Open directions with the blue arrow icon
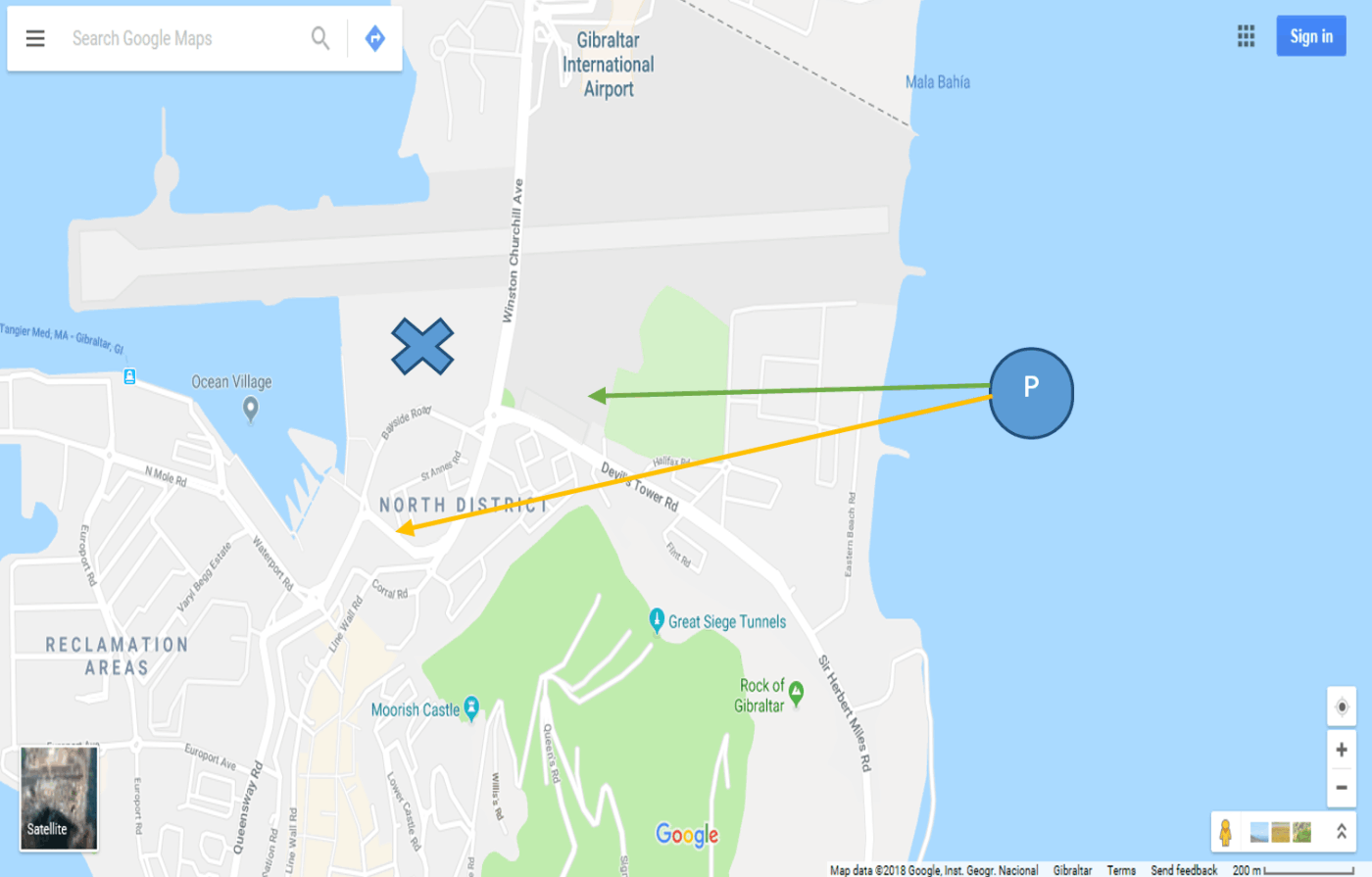Viewport: 1372px width, 877px height. coord(375,38)
